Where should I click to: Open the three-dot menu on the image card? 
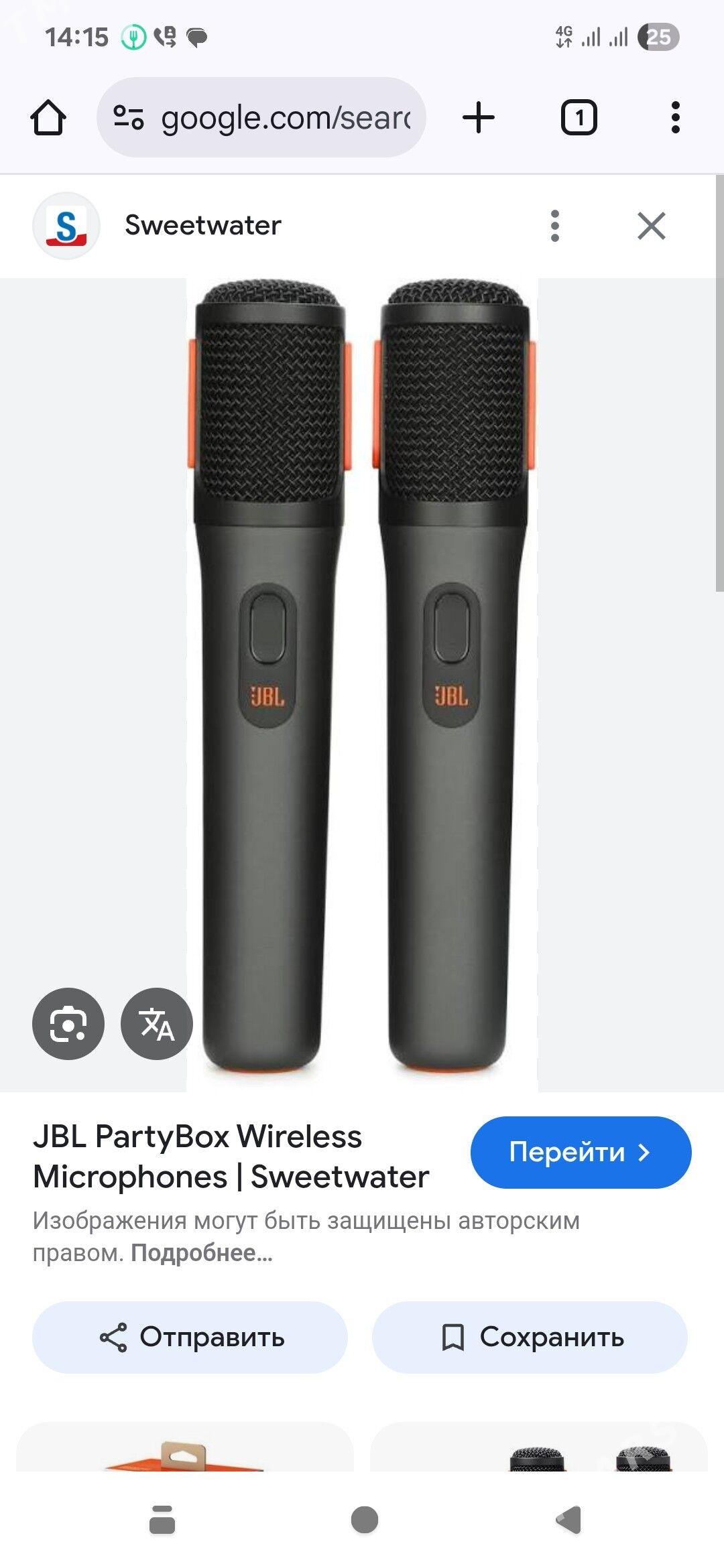[x=555, y=225]
